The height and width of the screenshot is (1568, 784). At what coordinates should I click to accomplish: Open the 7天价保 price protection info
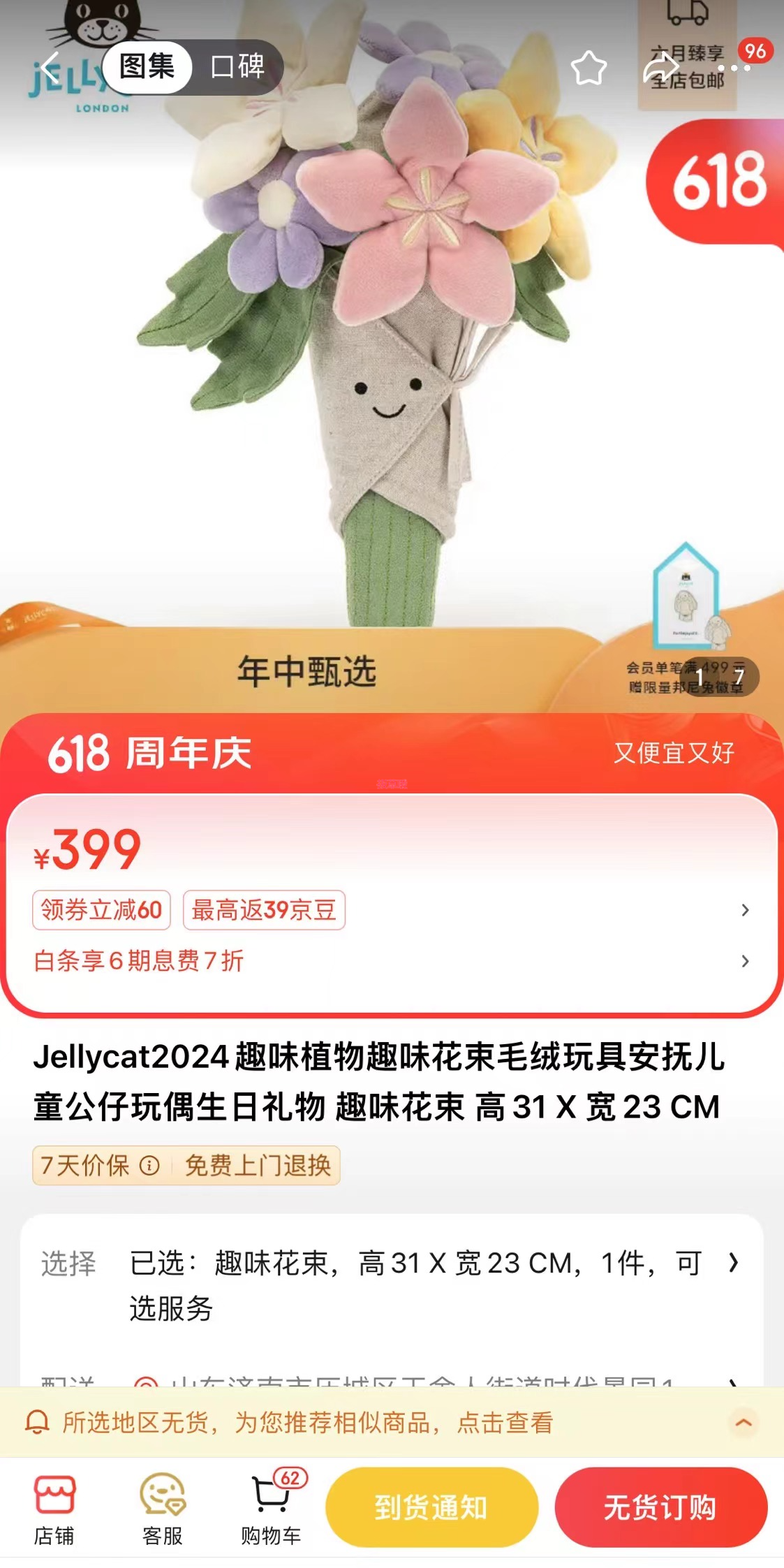99,1165
